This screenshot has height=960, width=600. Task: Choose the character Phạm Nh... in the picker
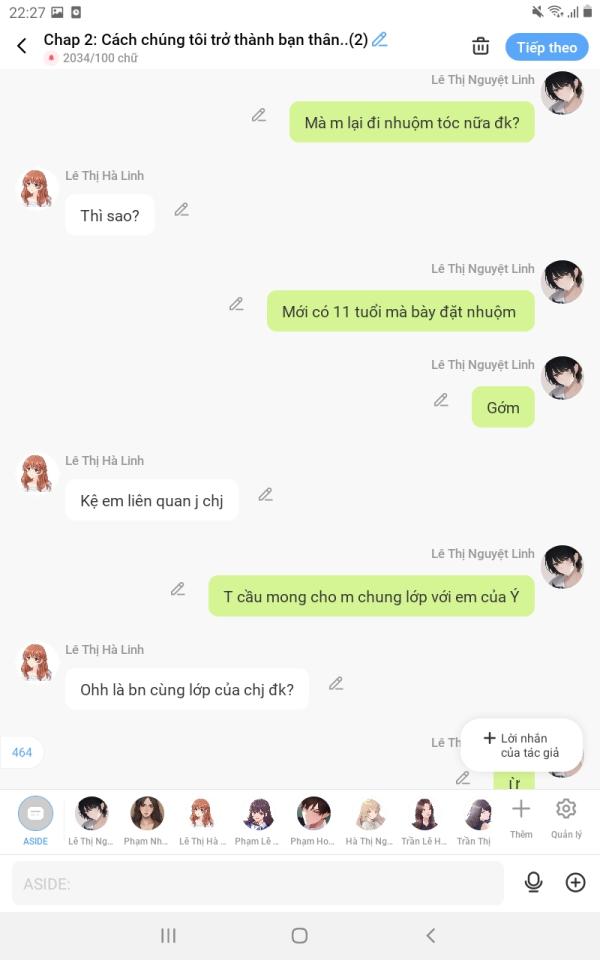click(147, 820)
